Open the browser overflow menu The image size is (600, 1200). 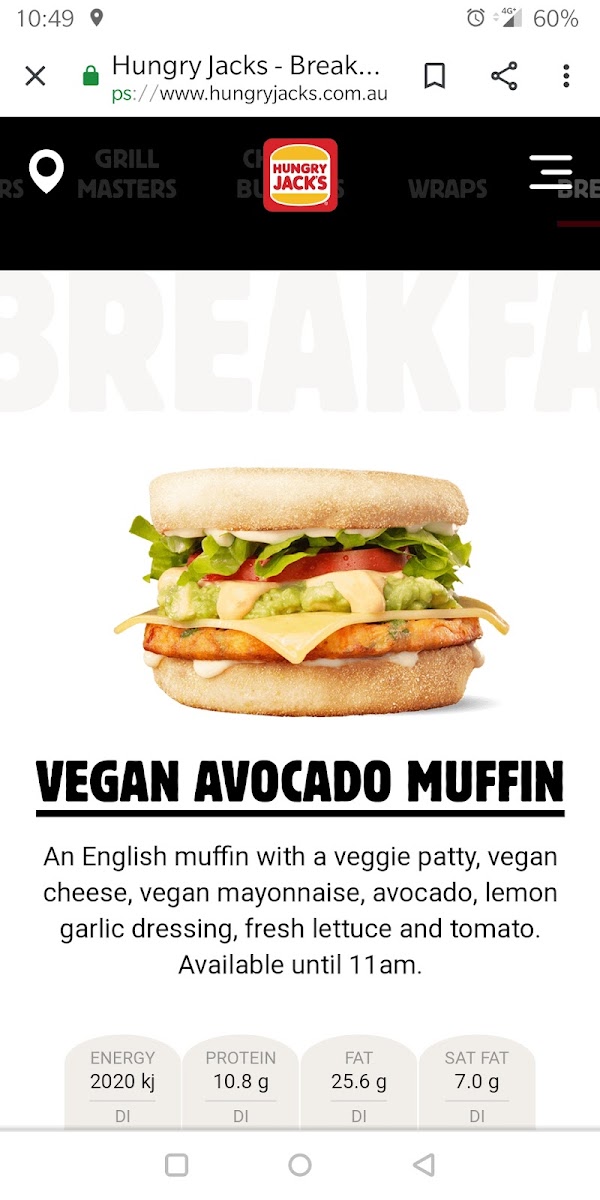tap(566, 76)
